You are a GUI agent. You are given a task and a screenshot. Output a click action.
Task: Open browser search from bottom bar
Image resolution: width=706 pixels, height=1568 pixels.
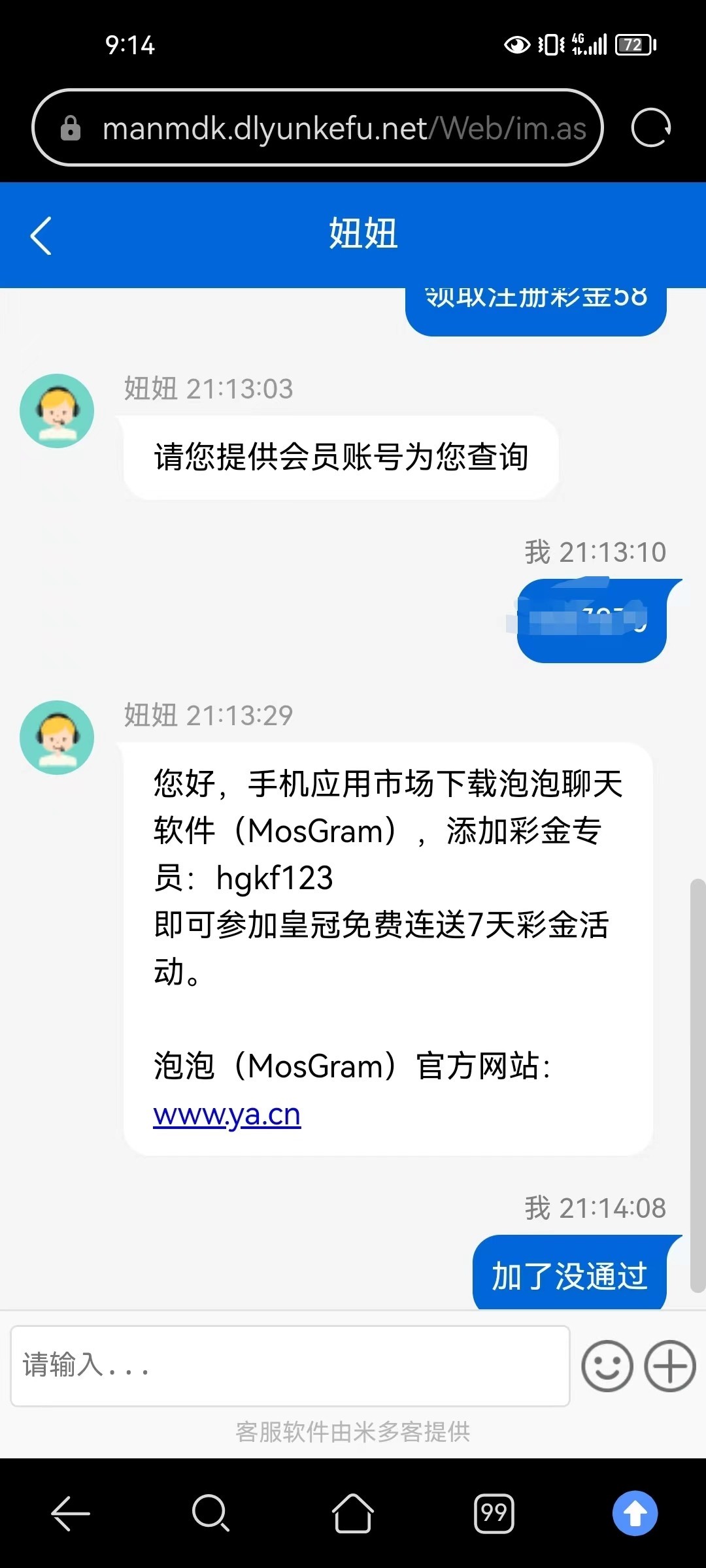210,1512
